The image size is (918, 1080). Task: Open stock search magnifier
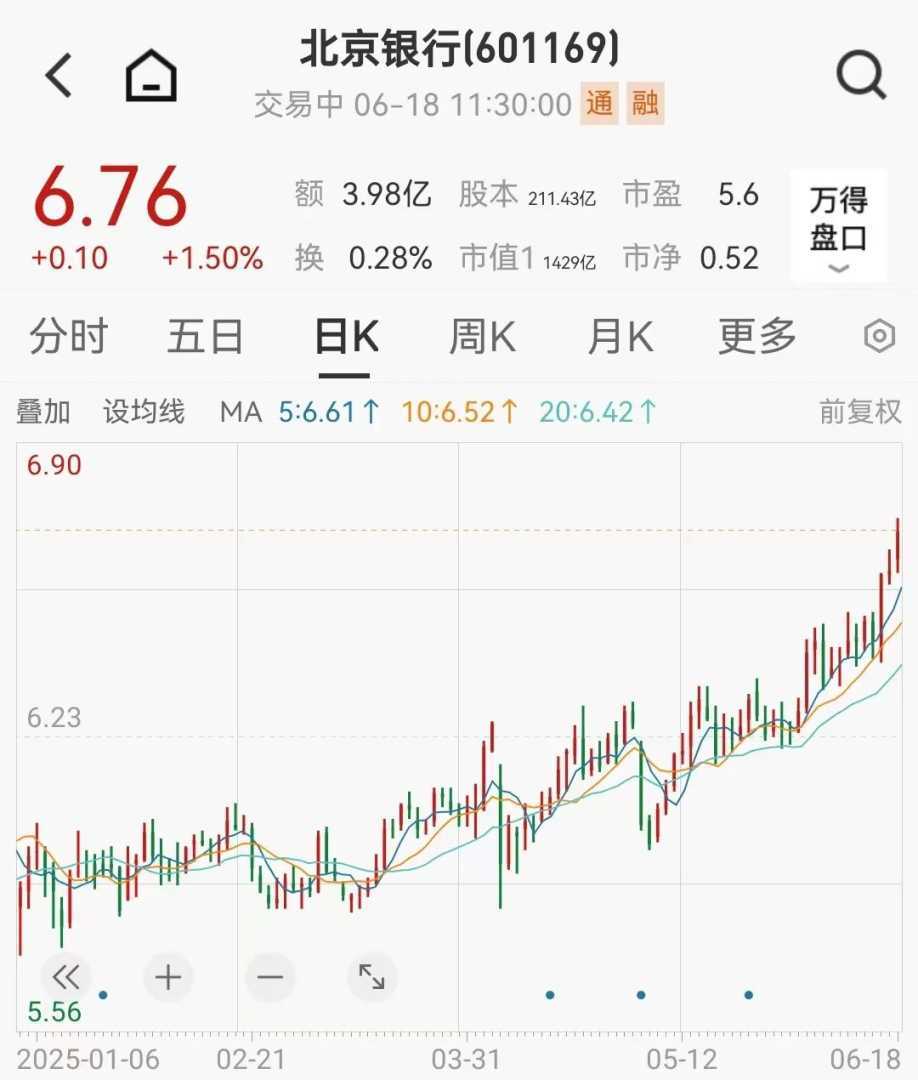[x=860, y=75]
